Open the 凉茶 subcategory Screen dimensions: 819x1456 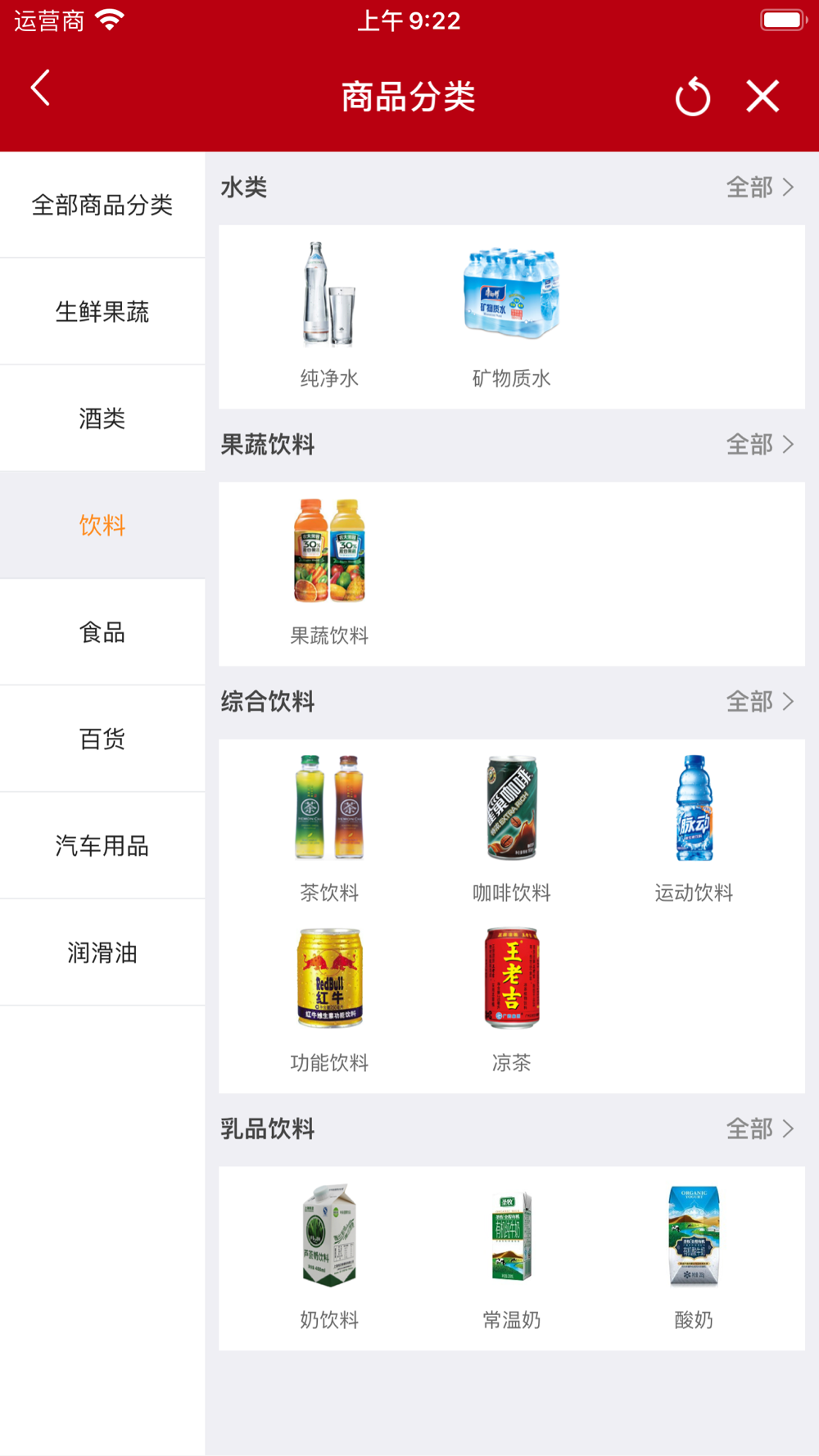coord(511,999)
